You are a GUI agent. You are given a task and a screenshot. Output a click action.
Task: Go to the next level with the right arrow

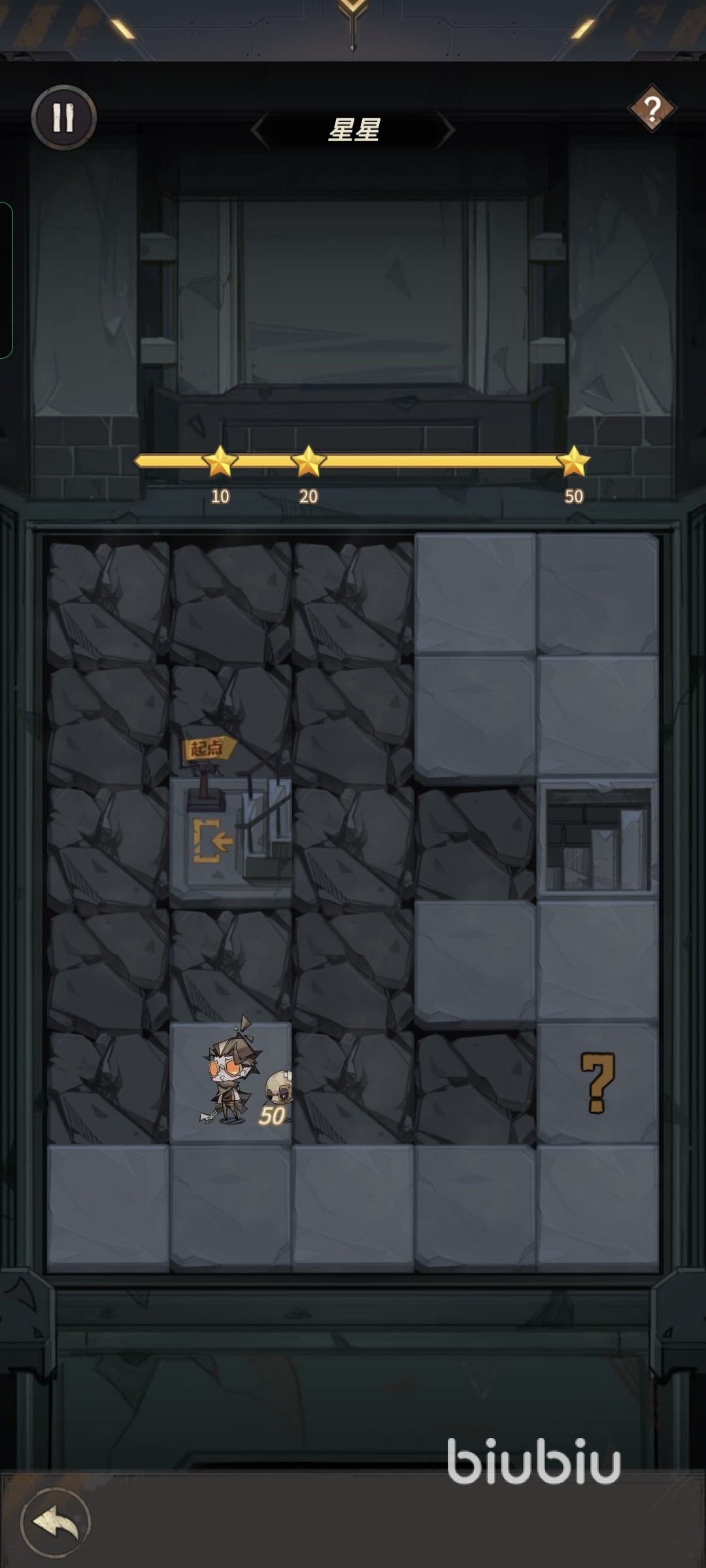tap(446, 129)
